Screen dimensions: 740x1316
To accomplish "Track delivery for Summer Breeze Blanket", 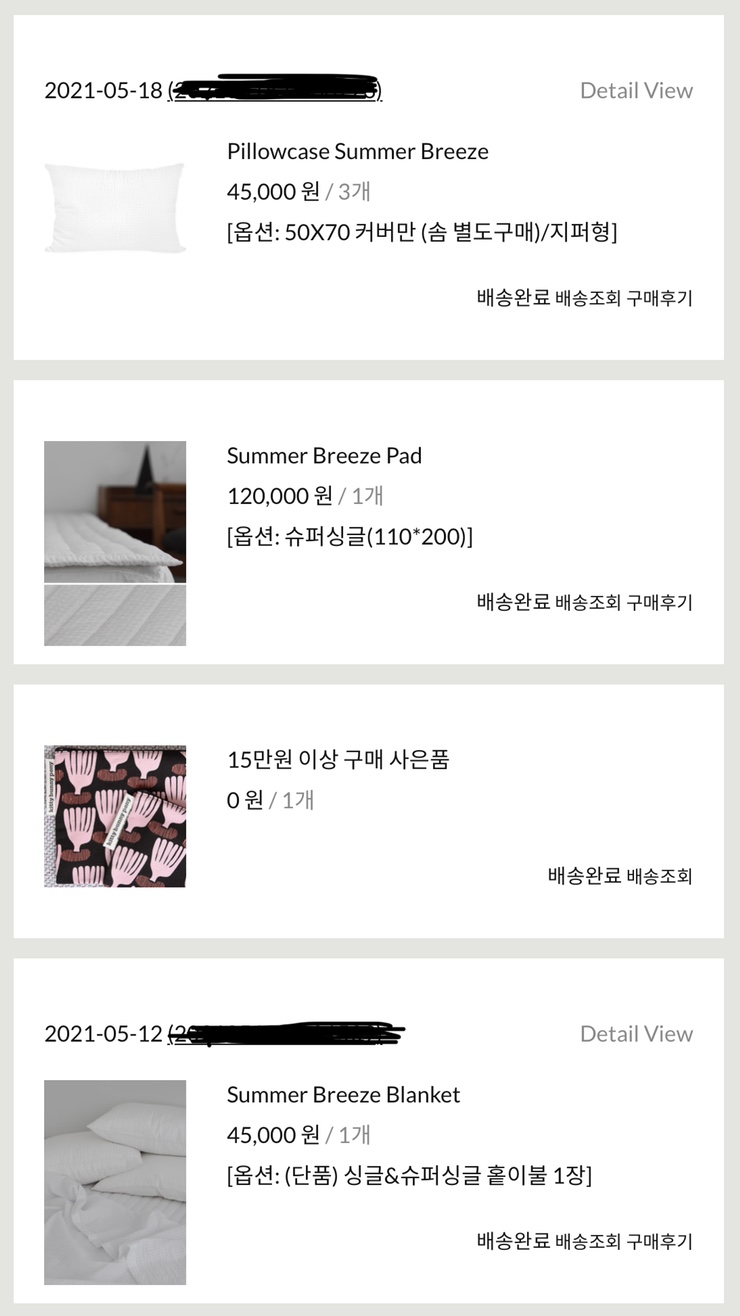I will coord(588,1241).
